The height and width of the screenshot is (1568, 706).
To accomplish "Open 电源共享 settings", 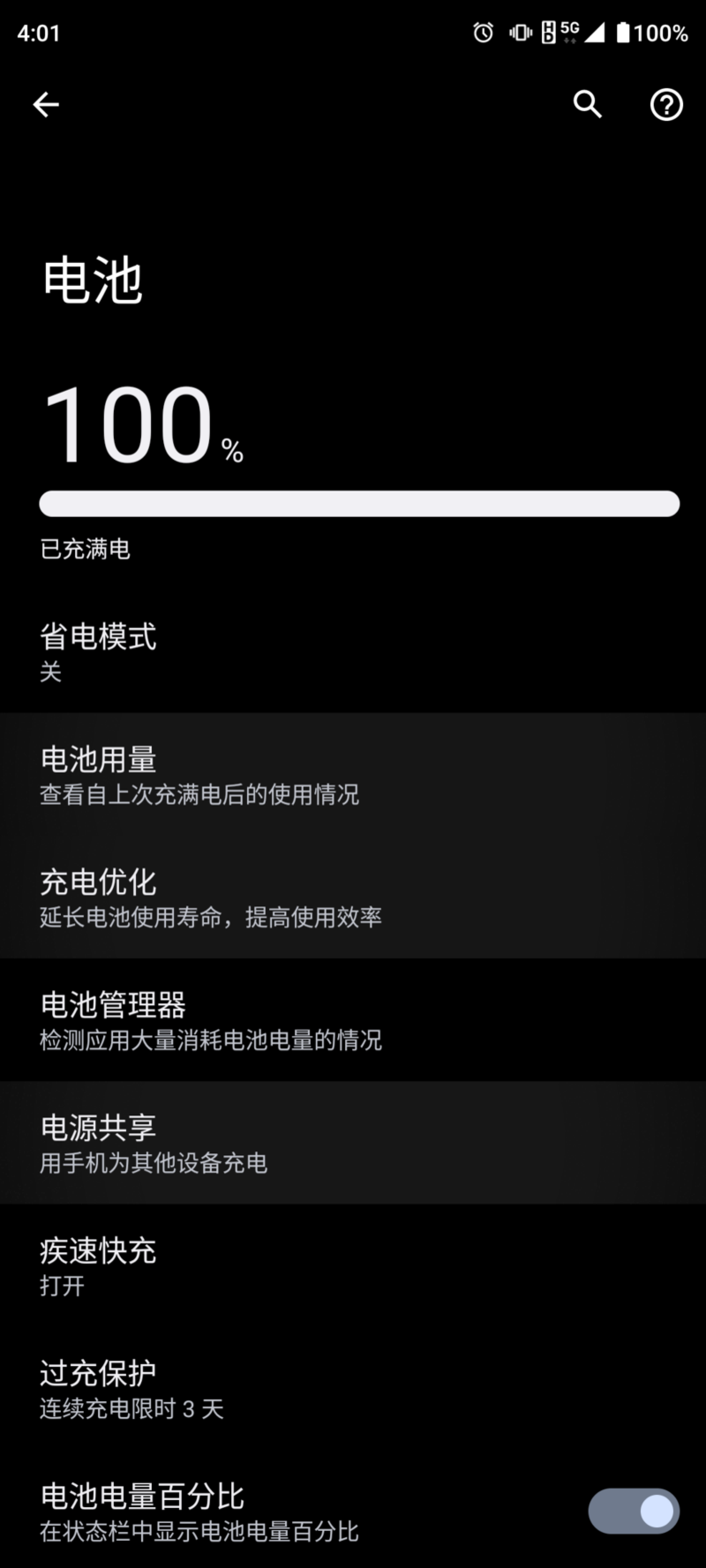I will [x=353, y=1143].
